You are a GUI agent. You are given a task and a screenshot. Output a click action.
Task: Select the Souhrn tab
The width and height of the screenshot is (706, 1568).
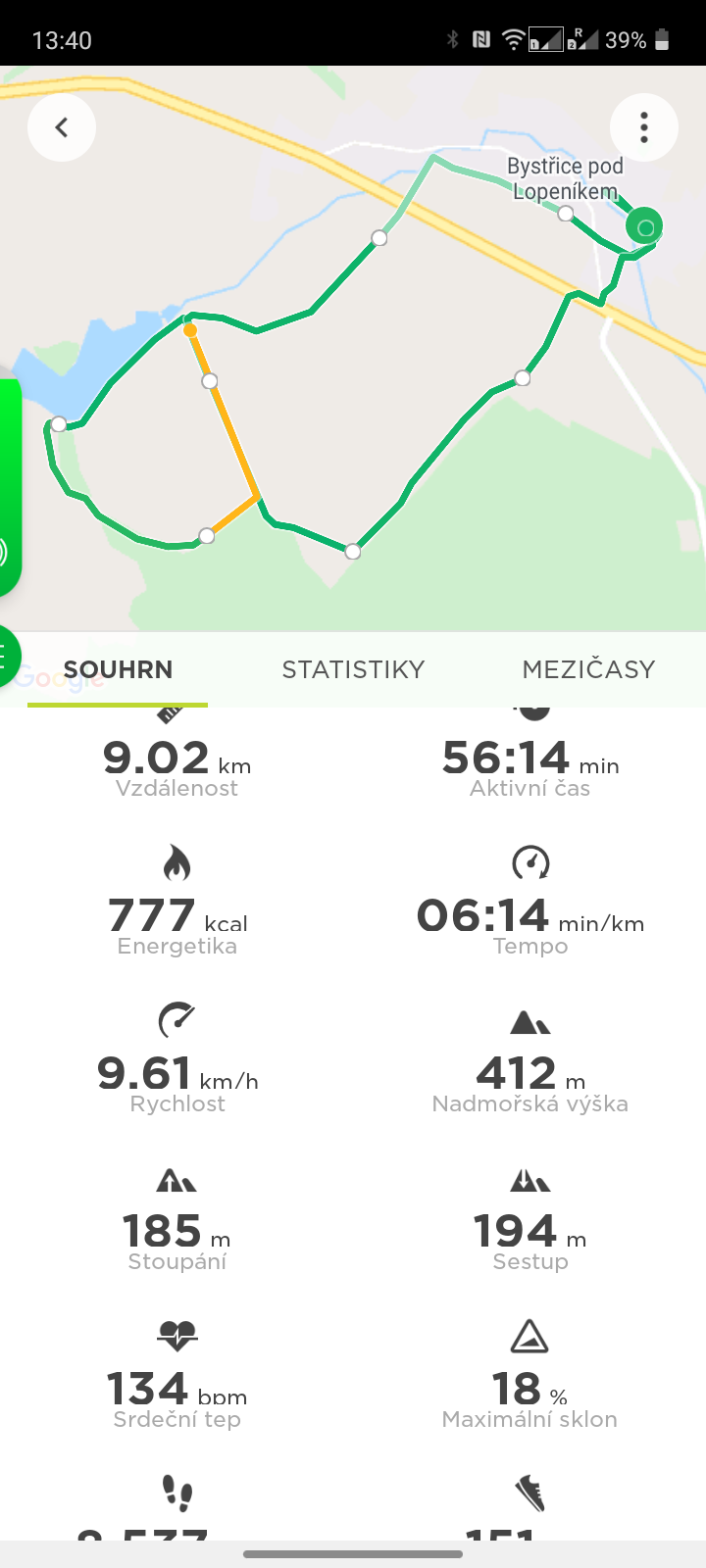coord(118,669)
